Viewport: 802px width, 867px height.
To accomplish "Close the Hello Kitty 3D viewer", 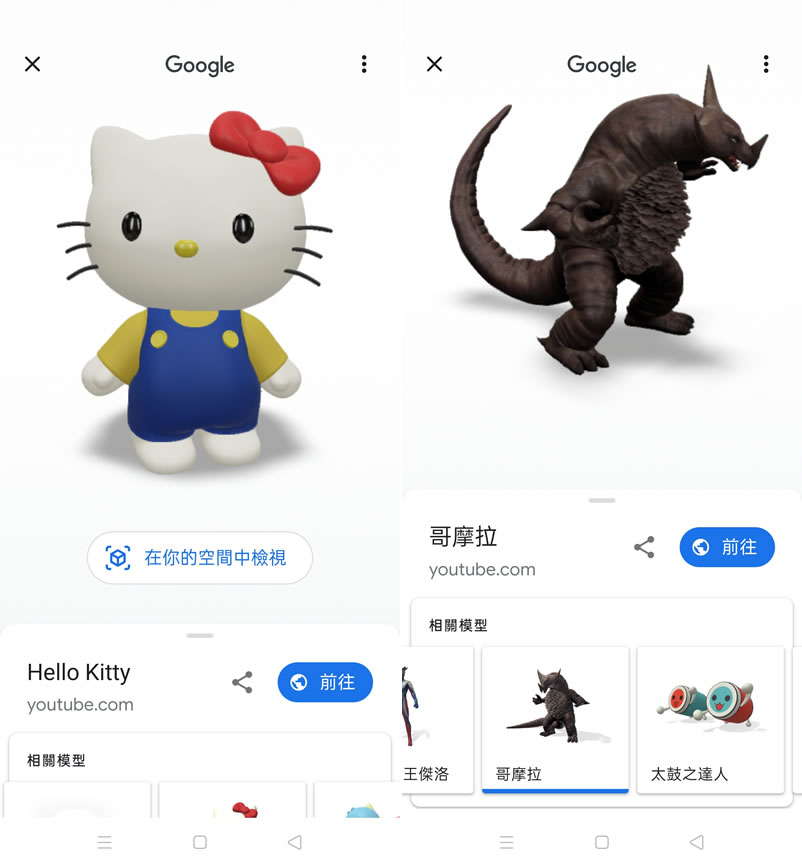I will tap(33, 64).
